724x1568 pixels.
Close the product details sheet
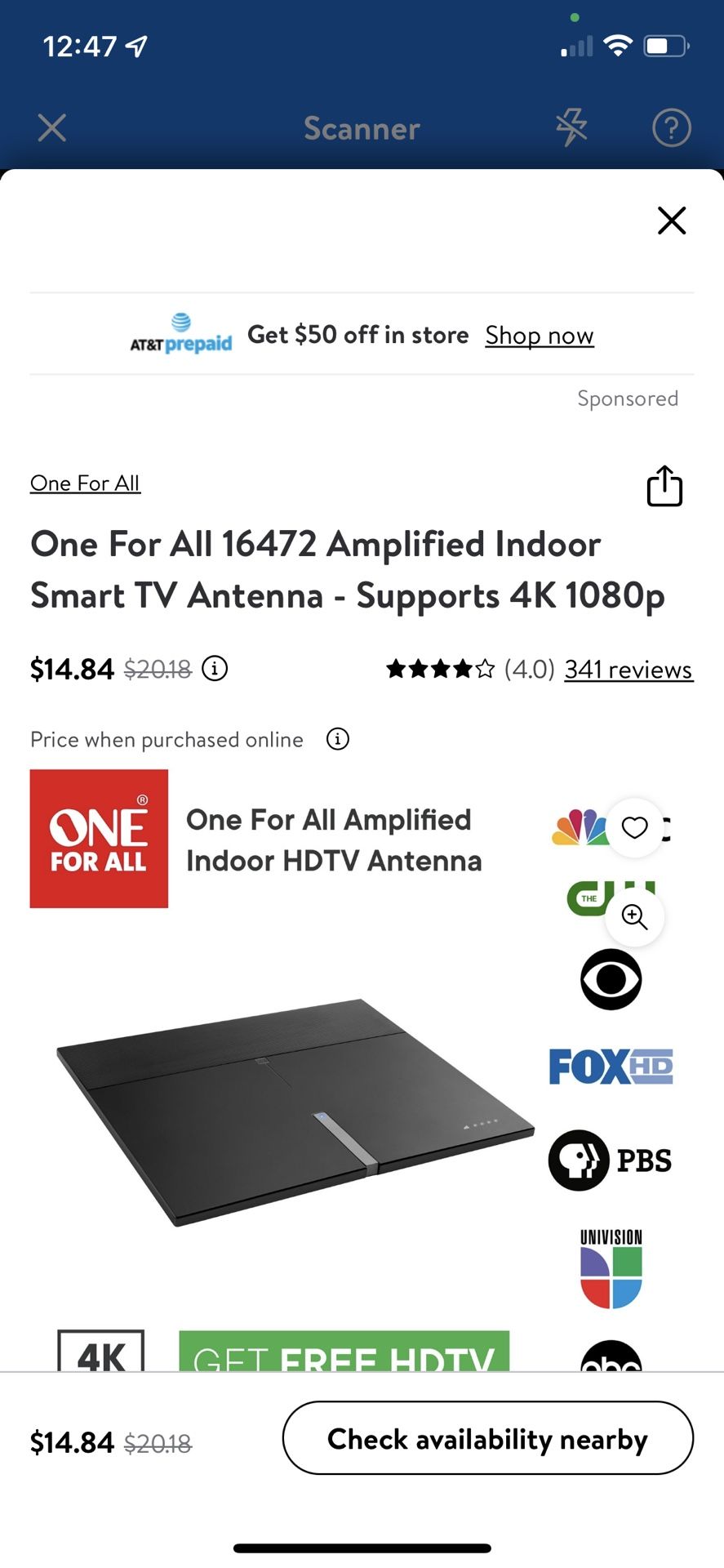tap(671, 220)
